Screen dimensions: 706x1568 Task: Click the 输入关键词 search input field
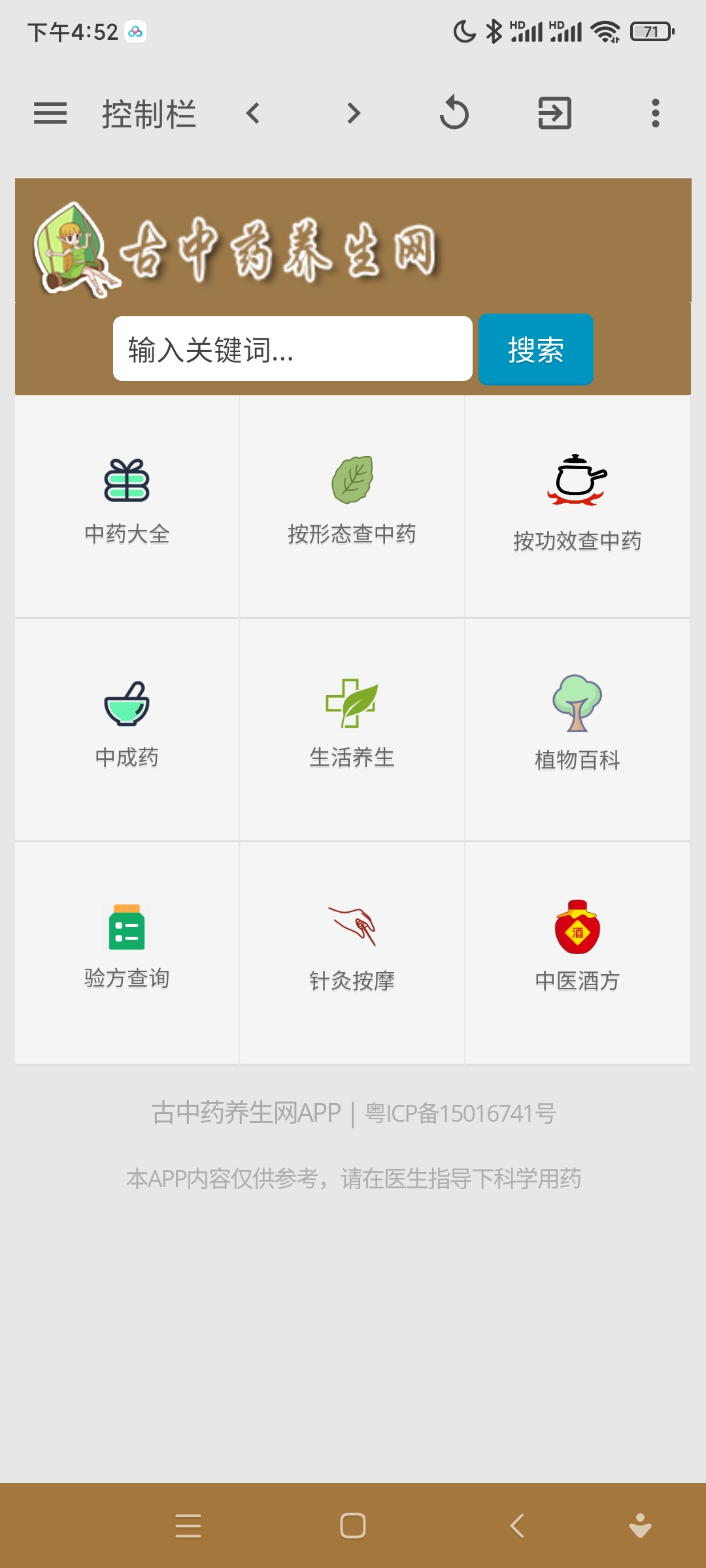(x=293, y=350)
